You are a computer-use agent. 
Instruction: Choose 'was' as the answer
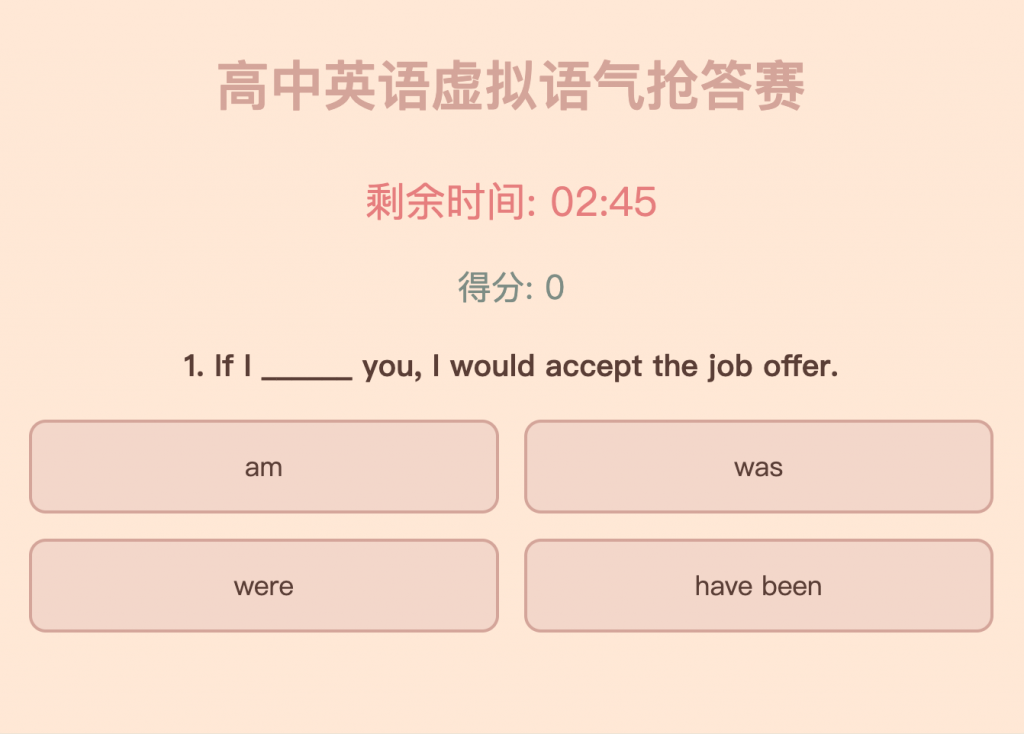(x=758, y=467)
